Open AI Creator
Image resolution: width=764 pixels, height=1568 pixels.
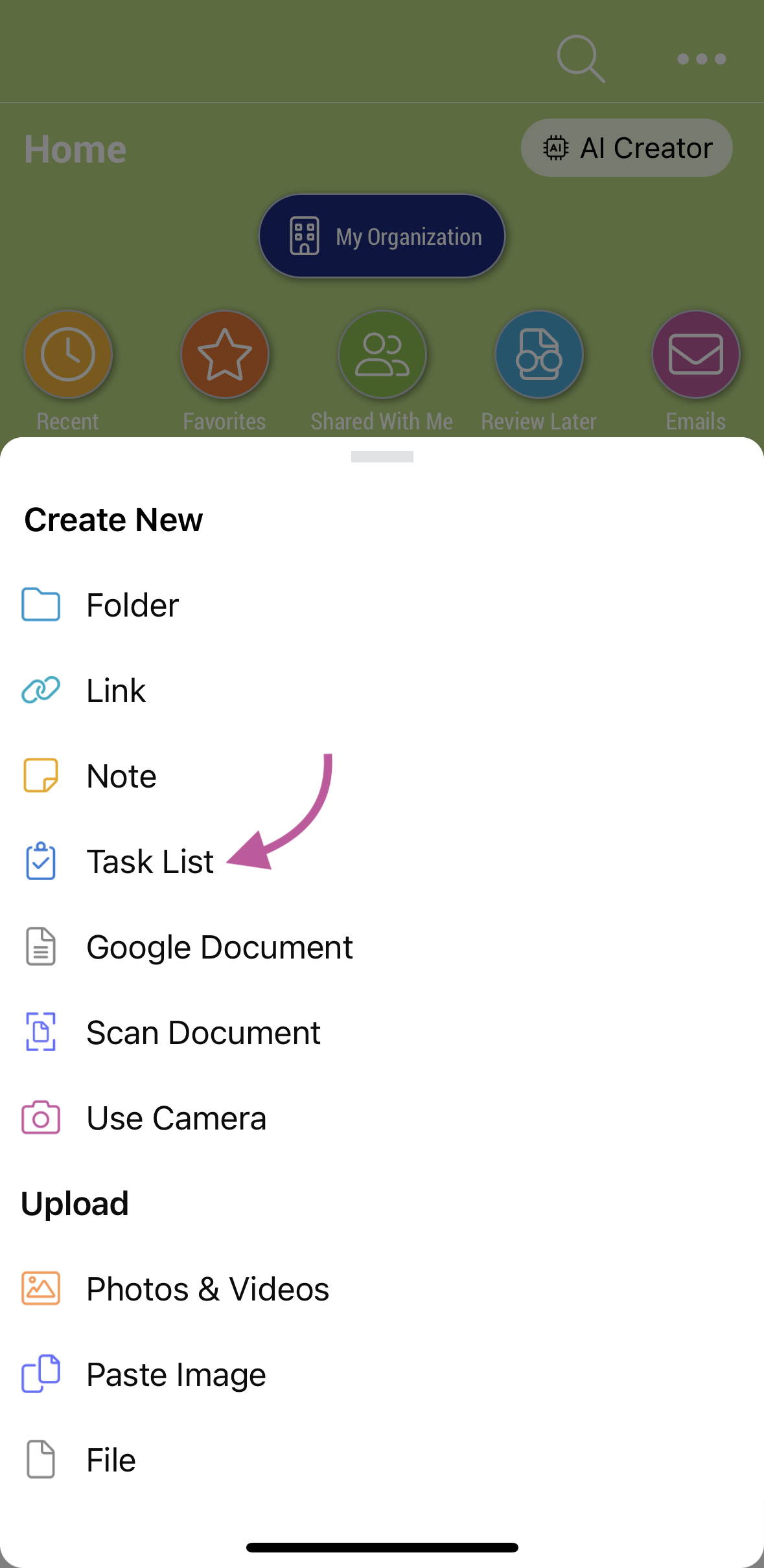click(x=627, y=148)
